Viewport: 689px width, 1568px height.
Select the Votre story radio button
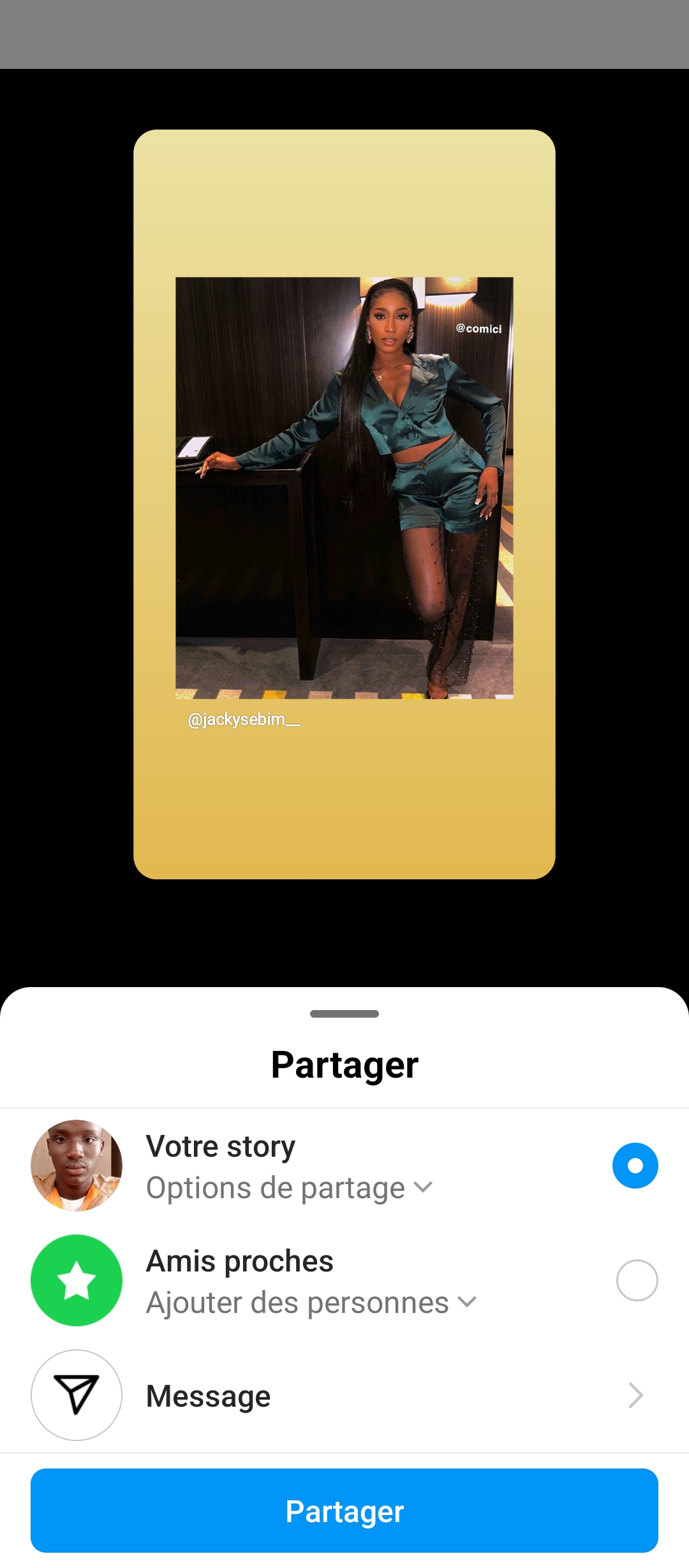[x=635, y=1166]
